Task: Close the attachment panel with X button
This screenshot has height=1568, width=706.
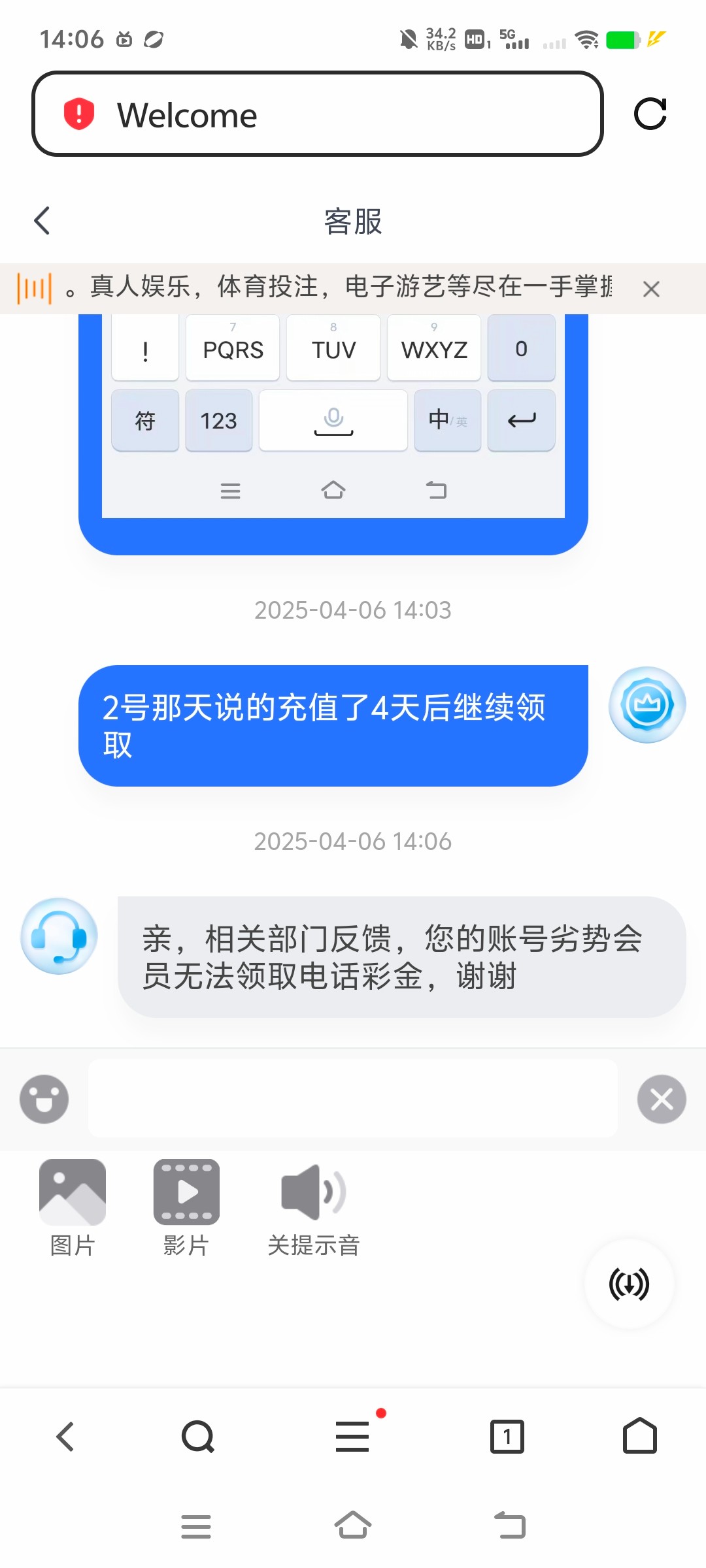Action: [x=662, y=1099]
